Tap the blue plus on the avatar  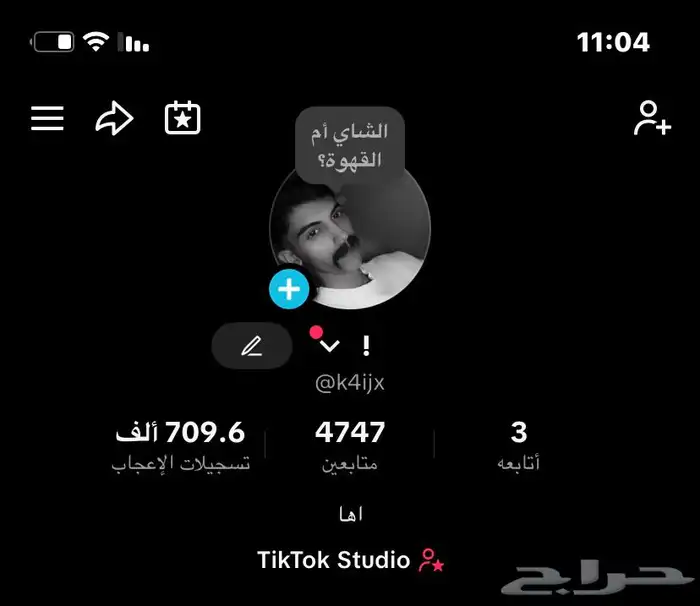[x=288, y=290]
